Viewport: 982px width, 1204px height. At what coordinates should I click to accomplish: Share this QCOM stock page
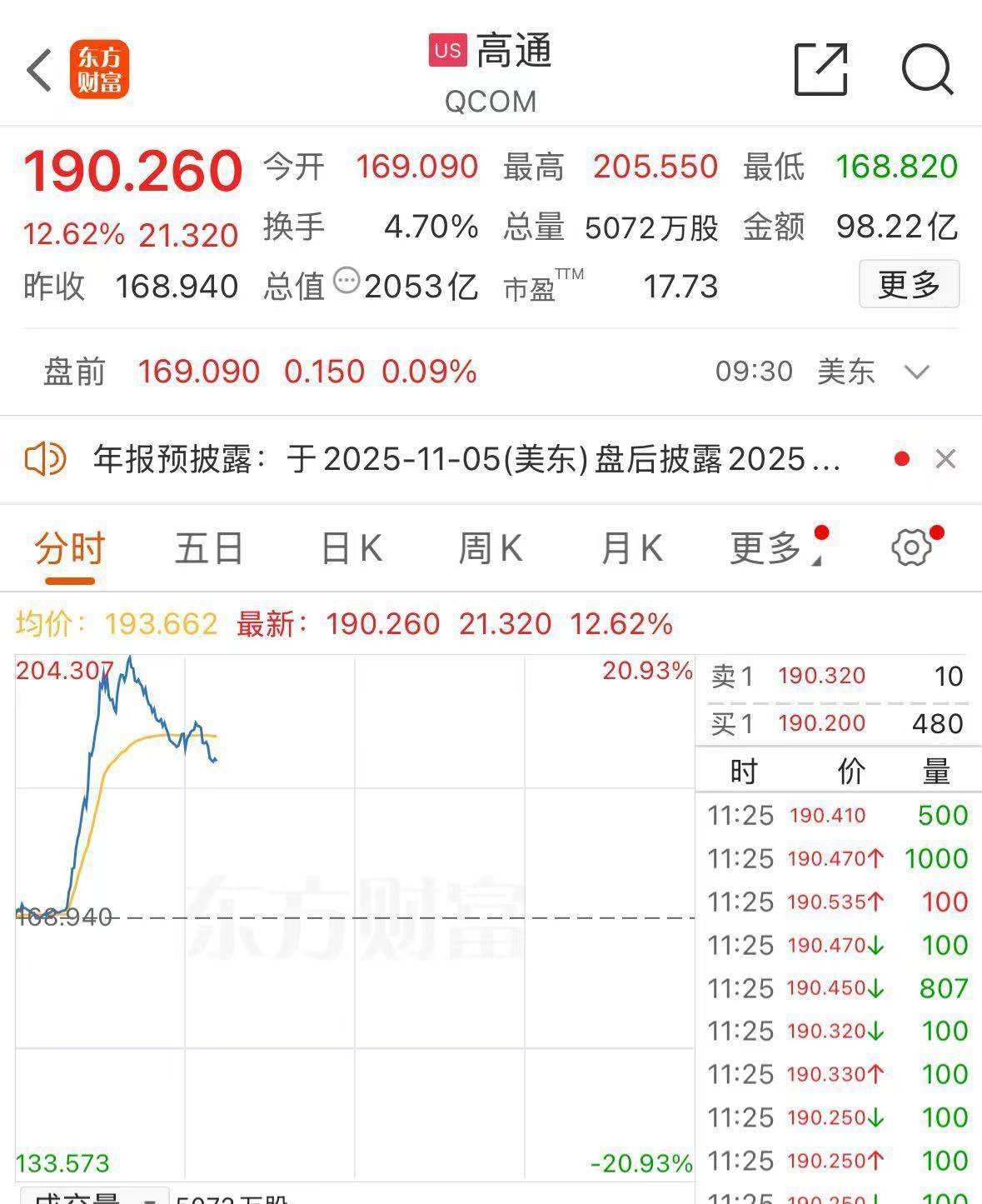820,70
